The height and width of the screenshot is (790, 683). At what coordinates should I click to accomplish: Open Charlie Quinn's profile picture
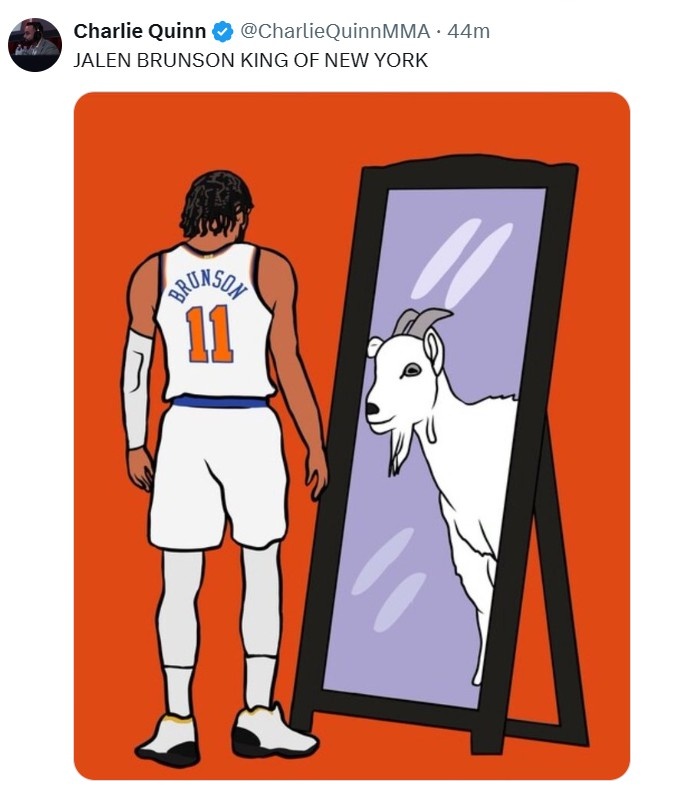point(35,45)
